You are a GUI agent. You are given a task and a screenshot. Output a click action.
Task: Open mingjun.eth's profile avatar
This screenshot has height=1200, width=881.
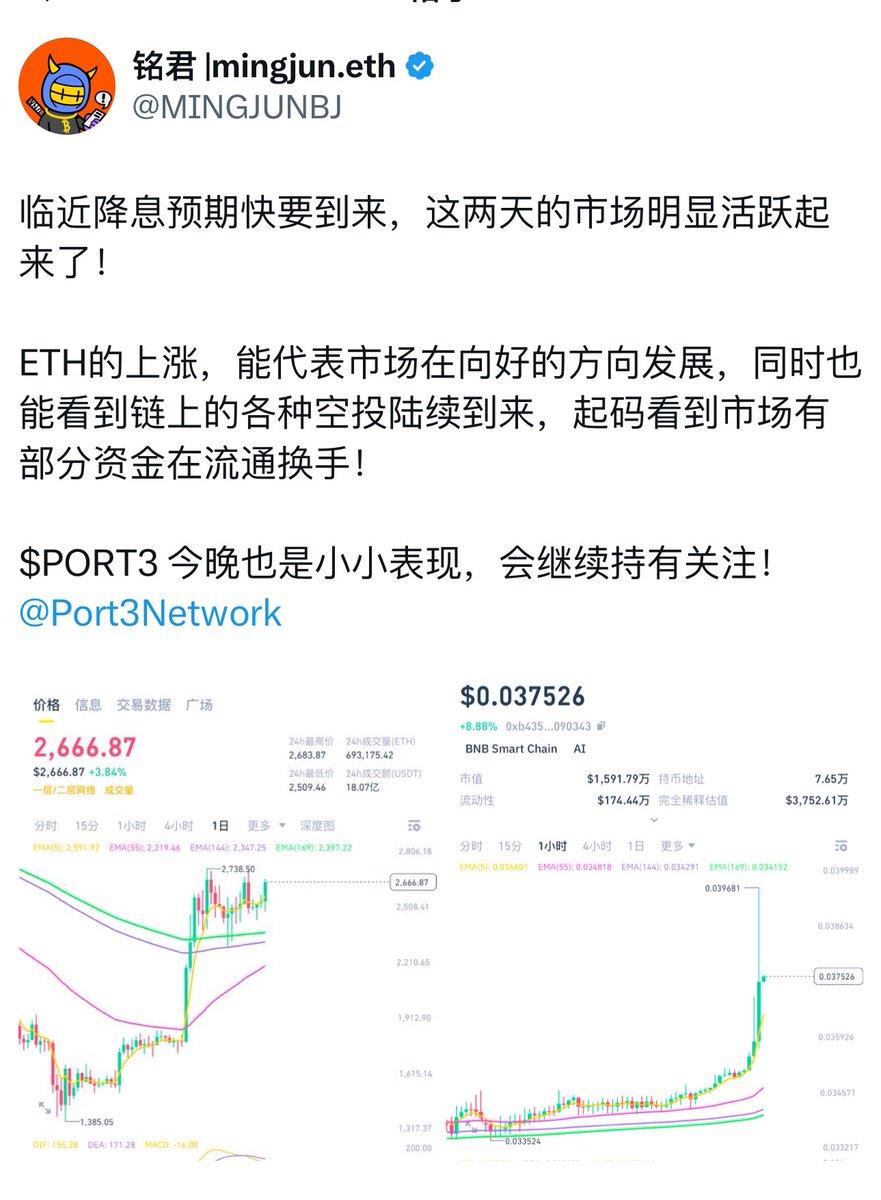click(x=68, y=85)
